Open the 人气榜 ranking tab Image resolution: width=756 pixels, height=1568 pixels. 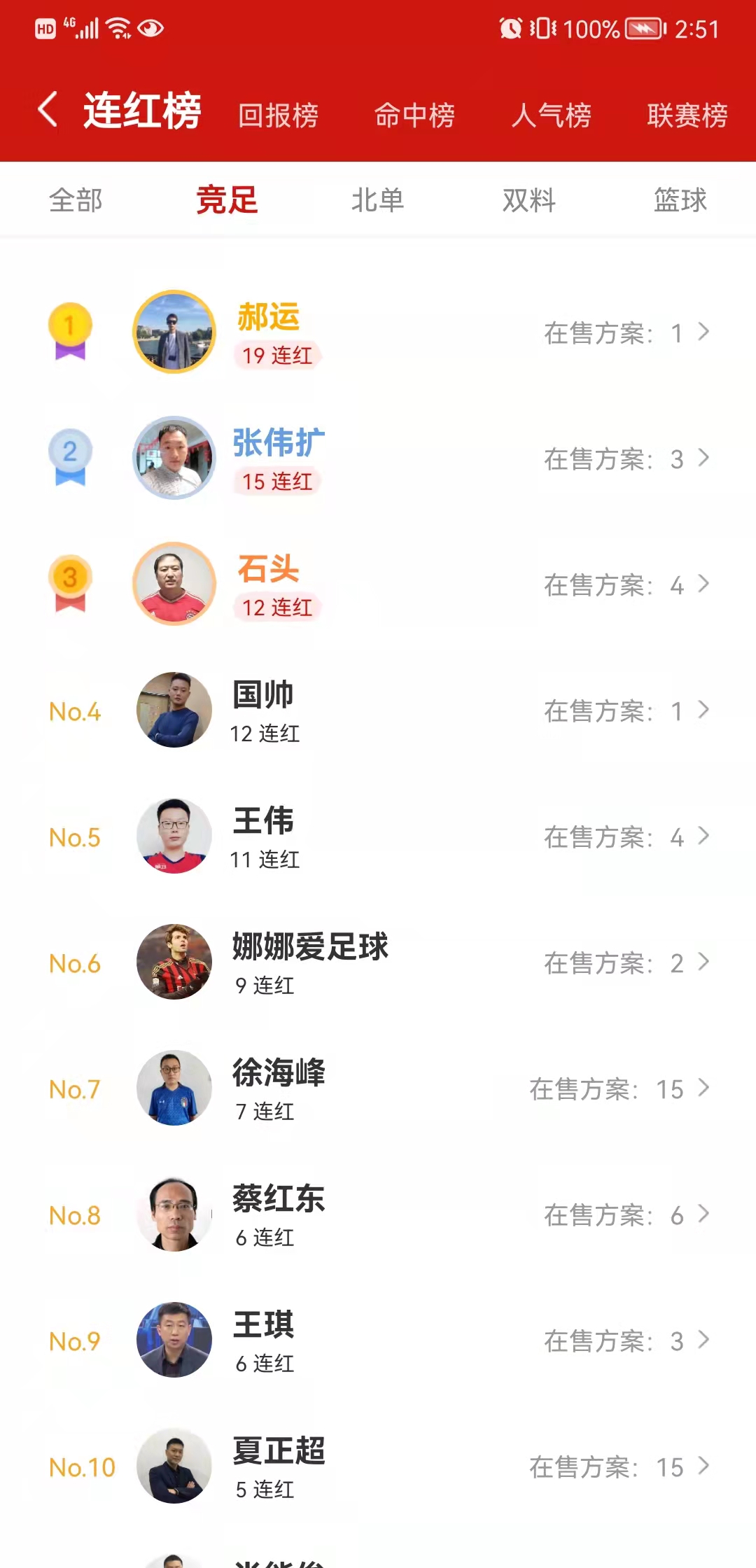tap(551, 115)
